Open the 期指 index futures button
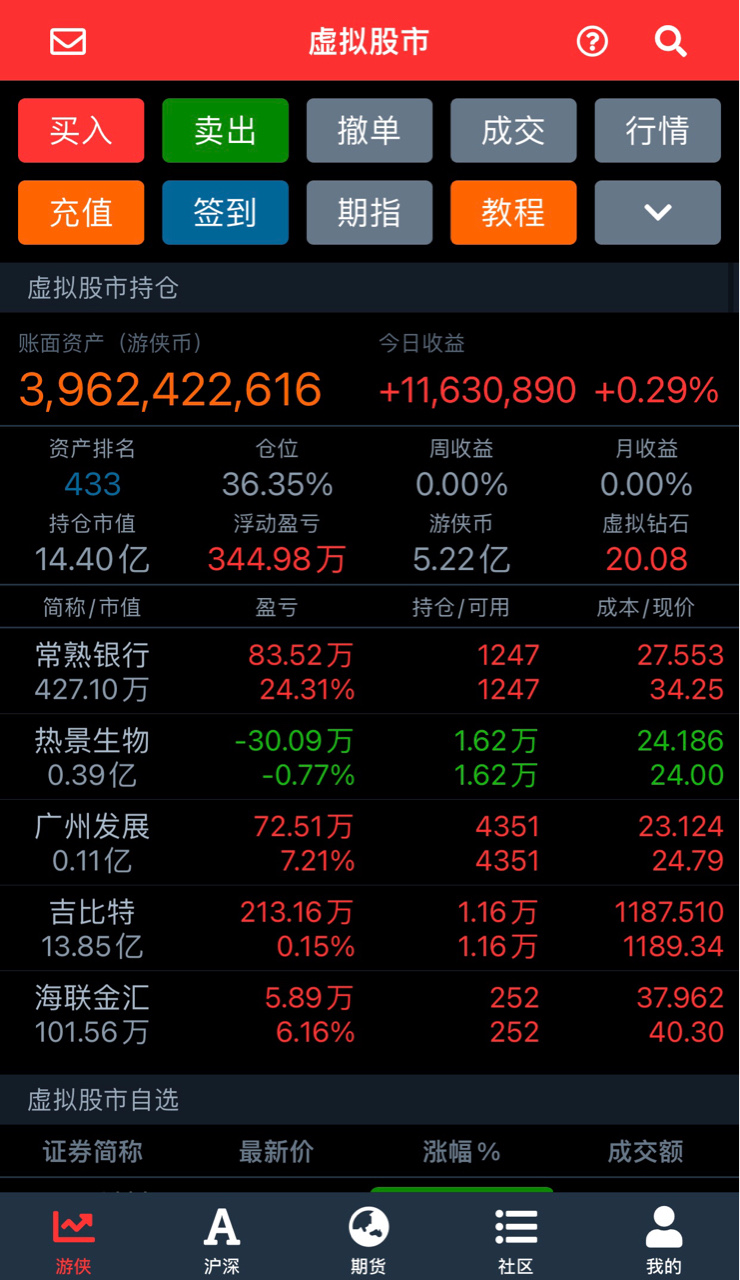The height and width of the screenshot is (1280, 740). pos(369,212)
